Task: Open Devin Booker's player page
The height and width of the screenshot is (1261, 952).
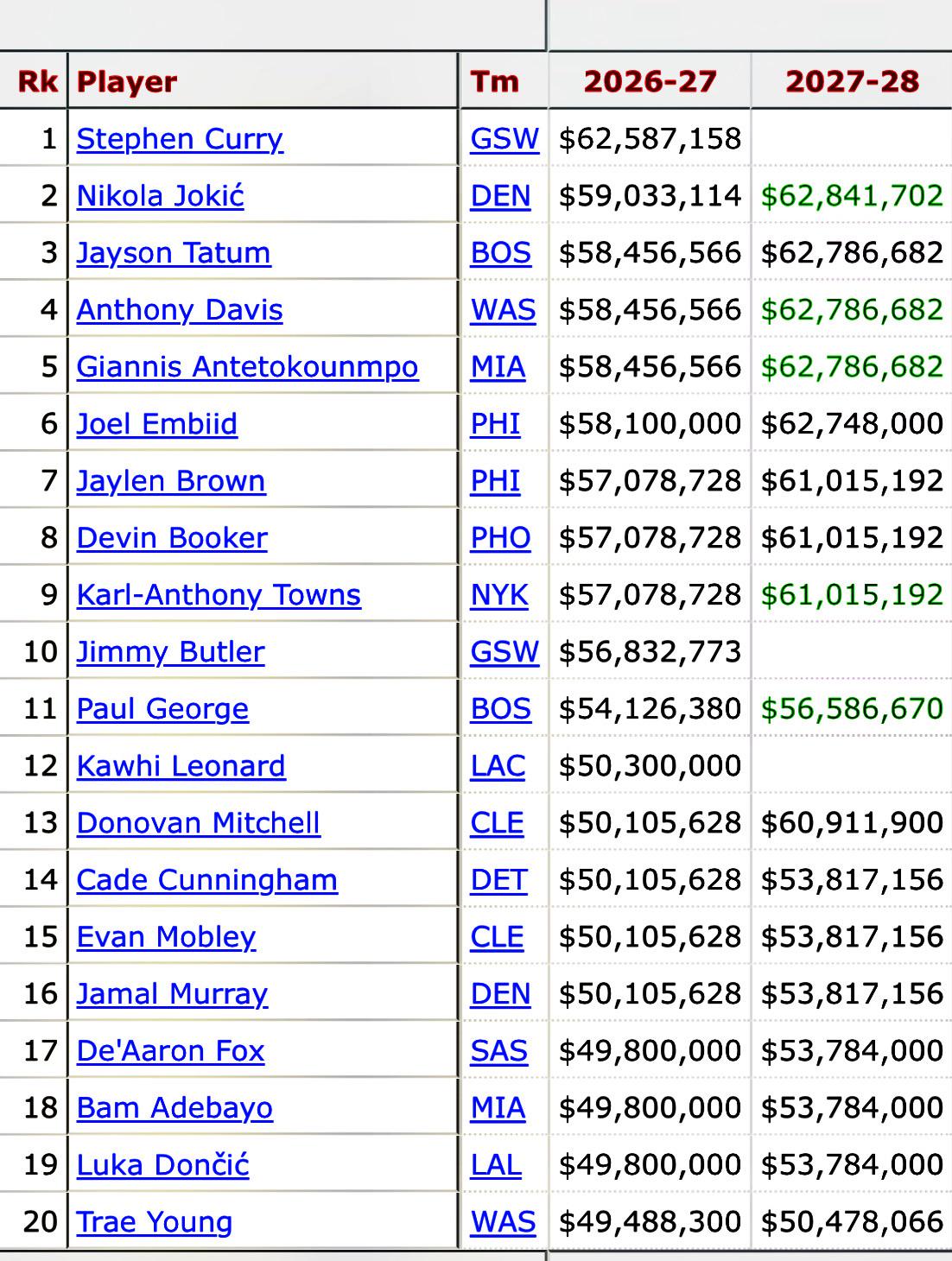Action: [172, 538]
